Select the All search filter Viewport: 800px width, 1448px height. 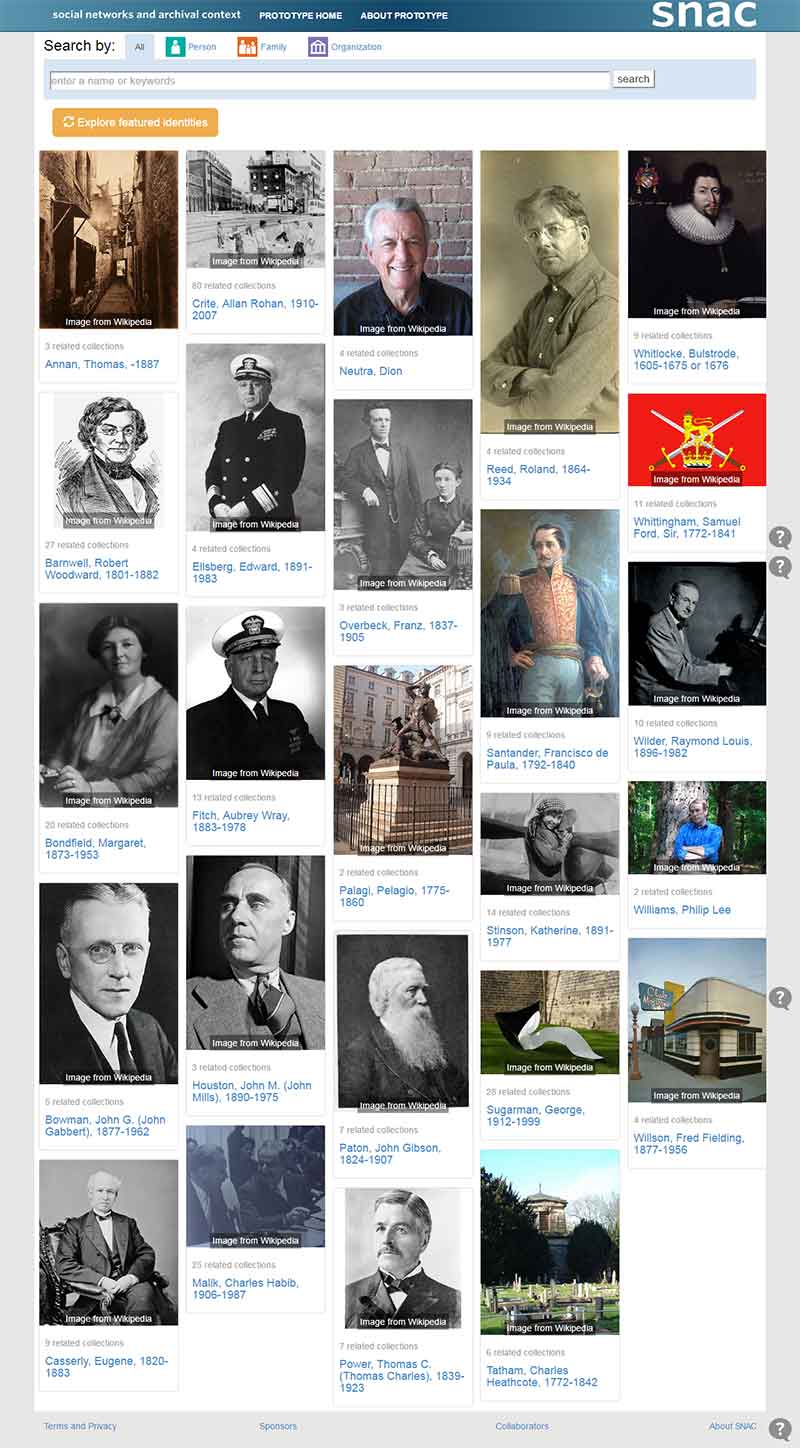[140, 47]
